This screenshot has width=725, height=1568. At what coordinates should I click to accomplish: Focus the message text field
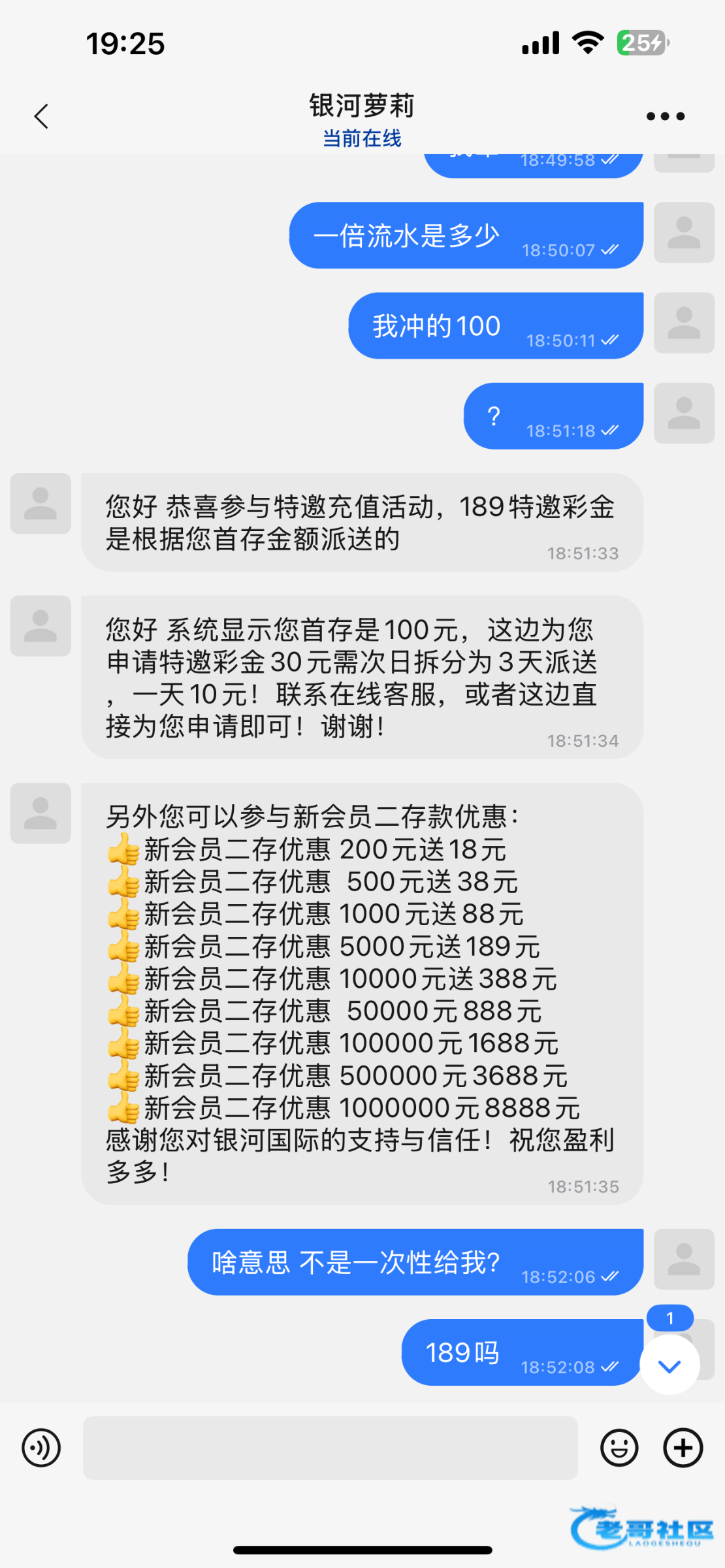(330, 1448)
